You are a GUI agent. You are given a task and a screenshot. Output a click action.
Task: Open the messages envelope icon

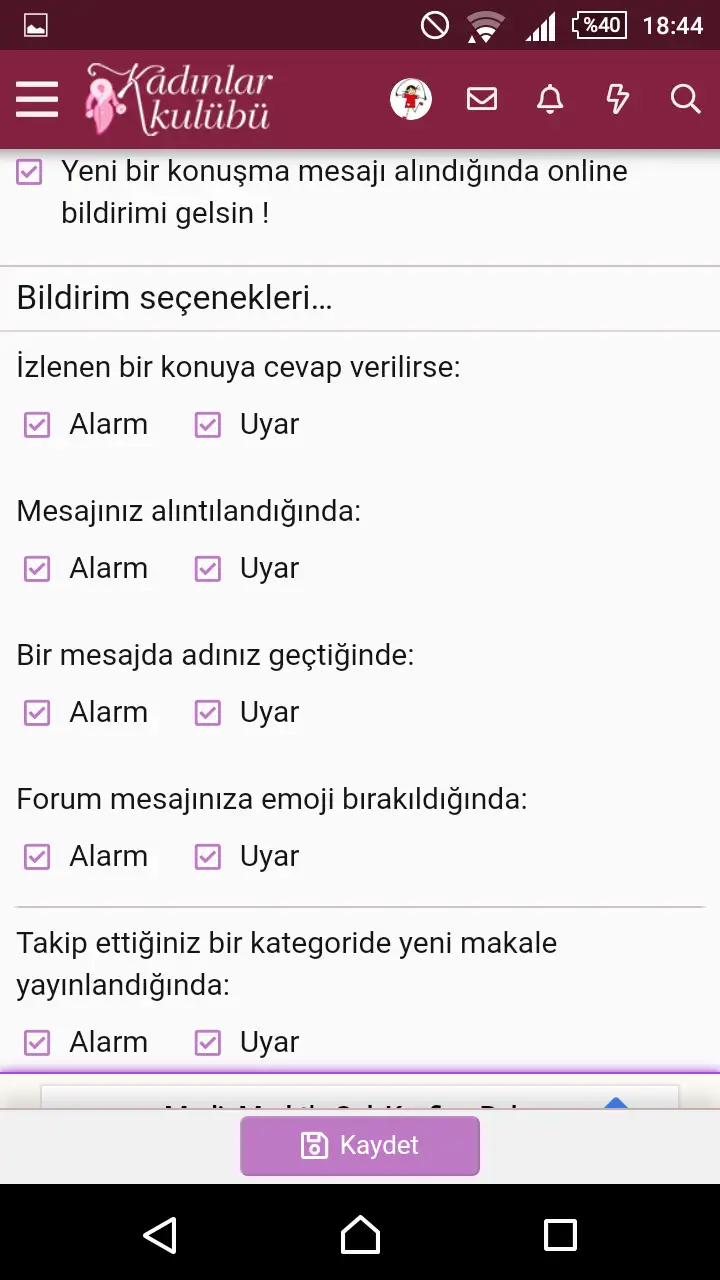click(482, 99)
